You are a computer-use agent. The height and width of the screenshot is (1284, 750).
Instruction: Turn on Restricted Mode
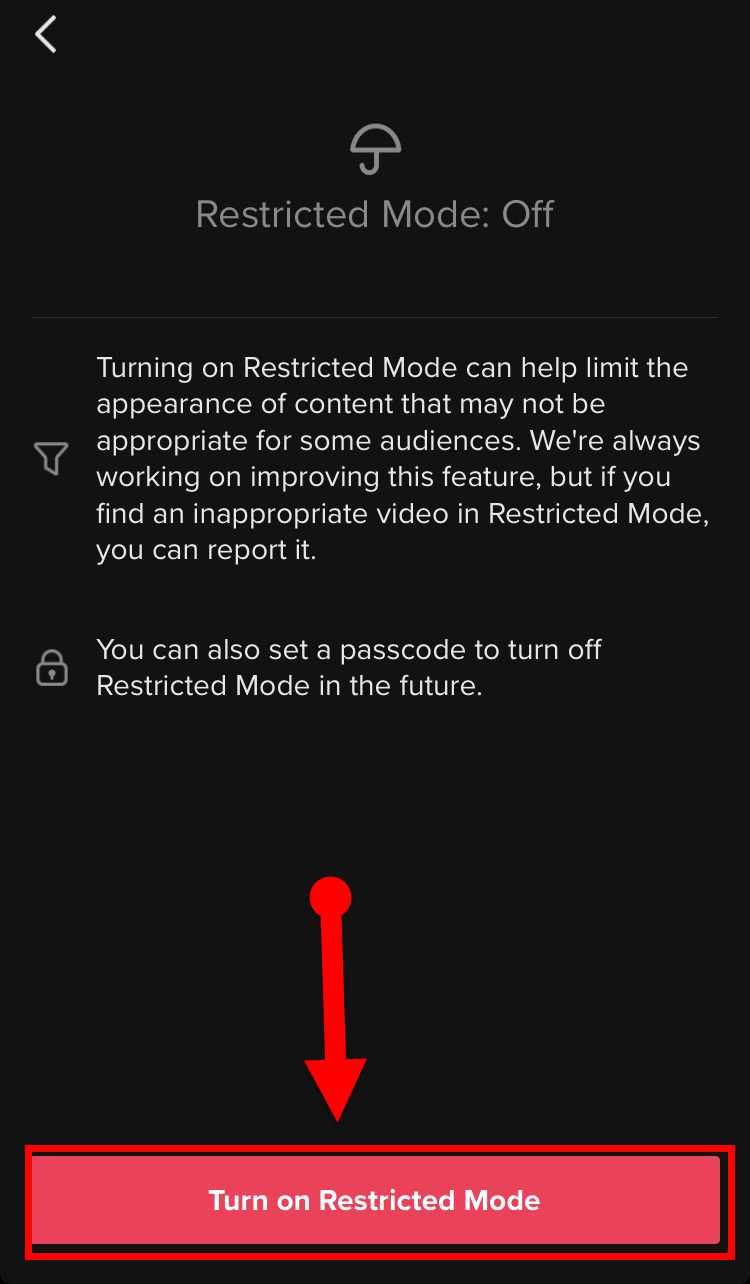pyautogui.click(x=375, y=1200)
